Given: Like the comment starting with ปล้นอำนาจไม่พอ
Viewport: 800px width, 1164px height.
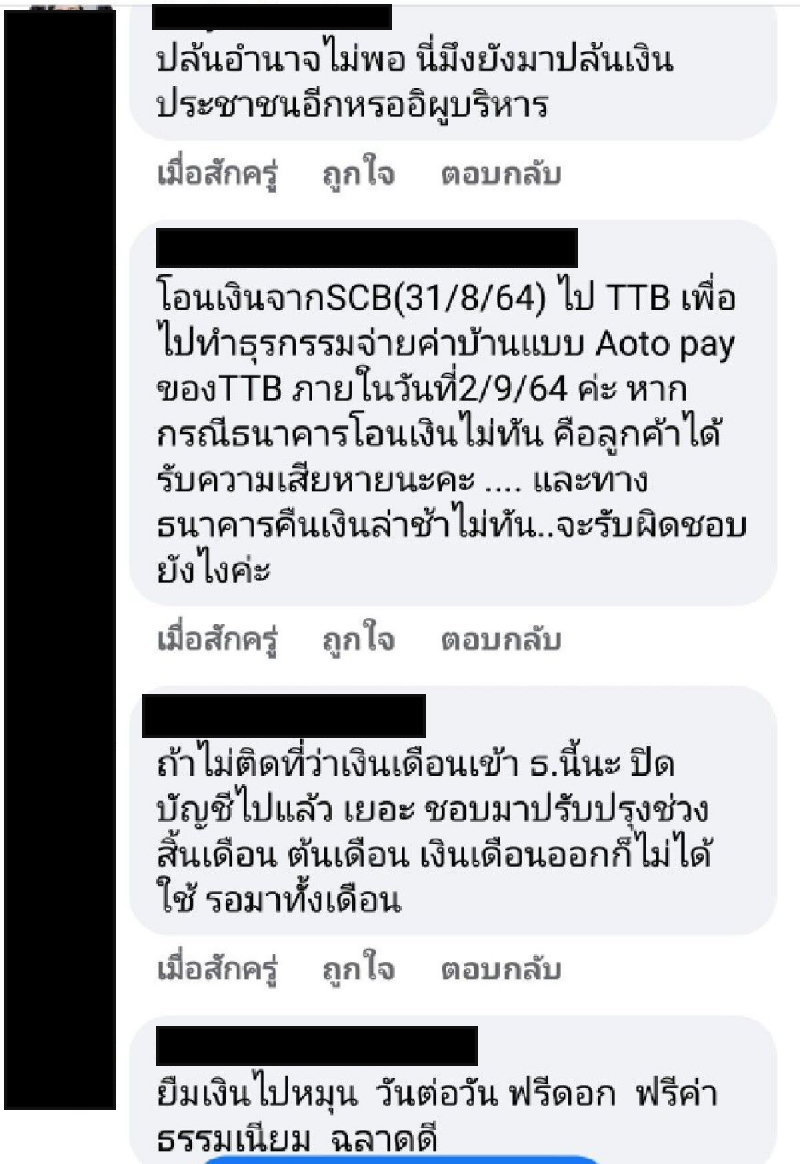Looking at the screenshot, I should 358,175.
